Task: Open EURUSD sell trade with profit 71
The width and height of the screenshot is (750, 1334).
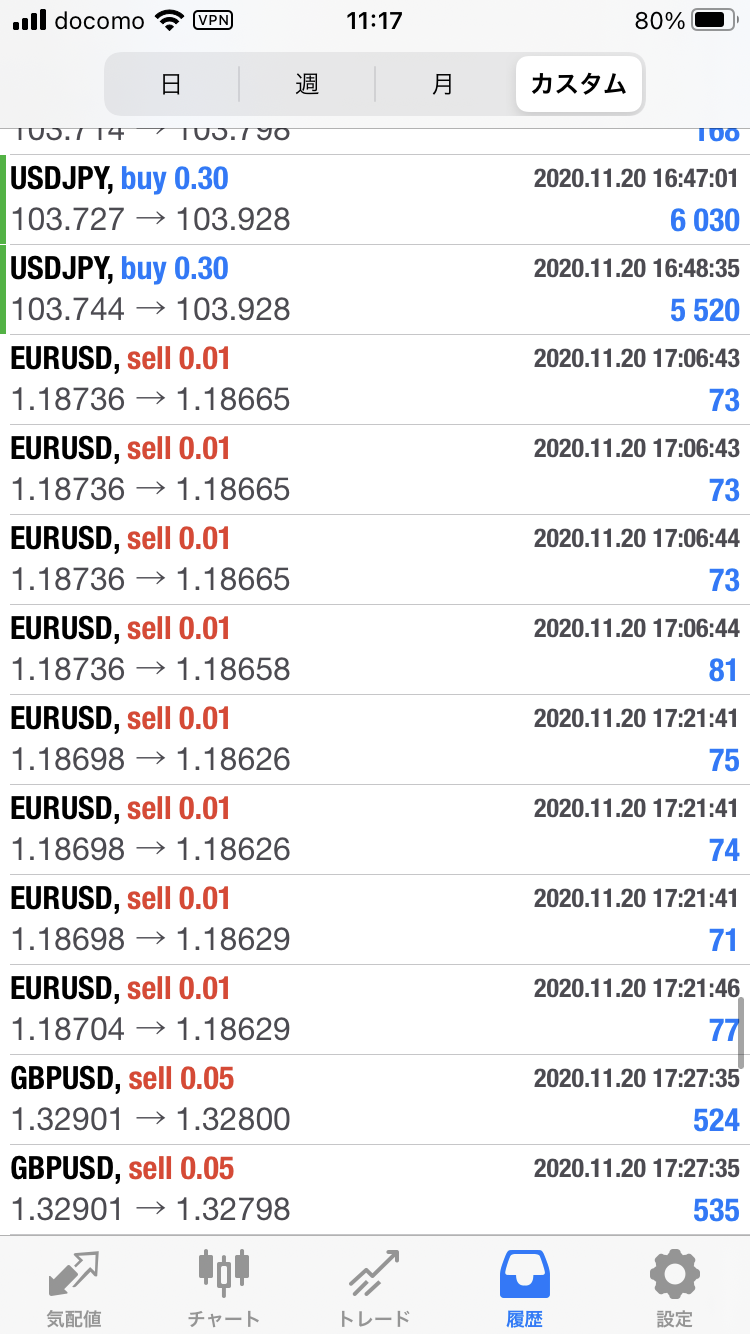Action: point(375,920)
